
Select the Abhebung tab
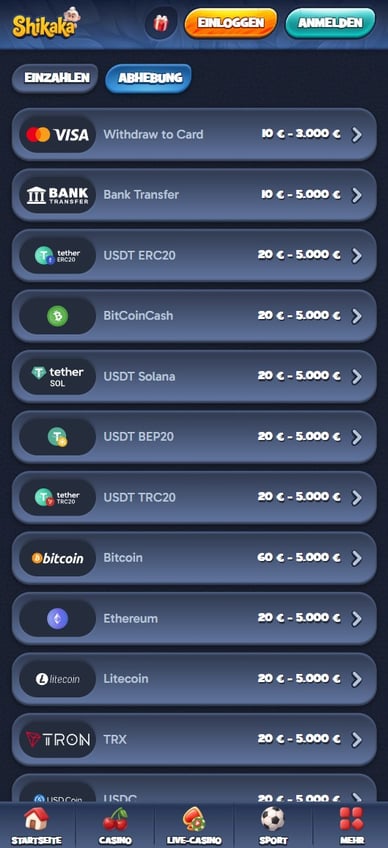[x=148, y=78]
